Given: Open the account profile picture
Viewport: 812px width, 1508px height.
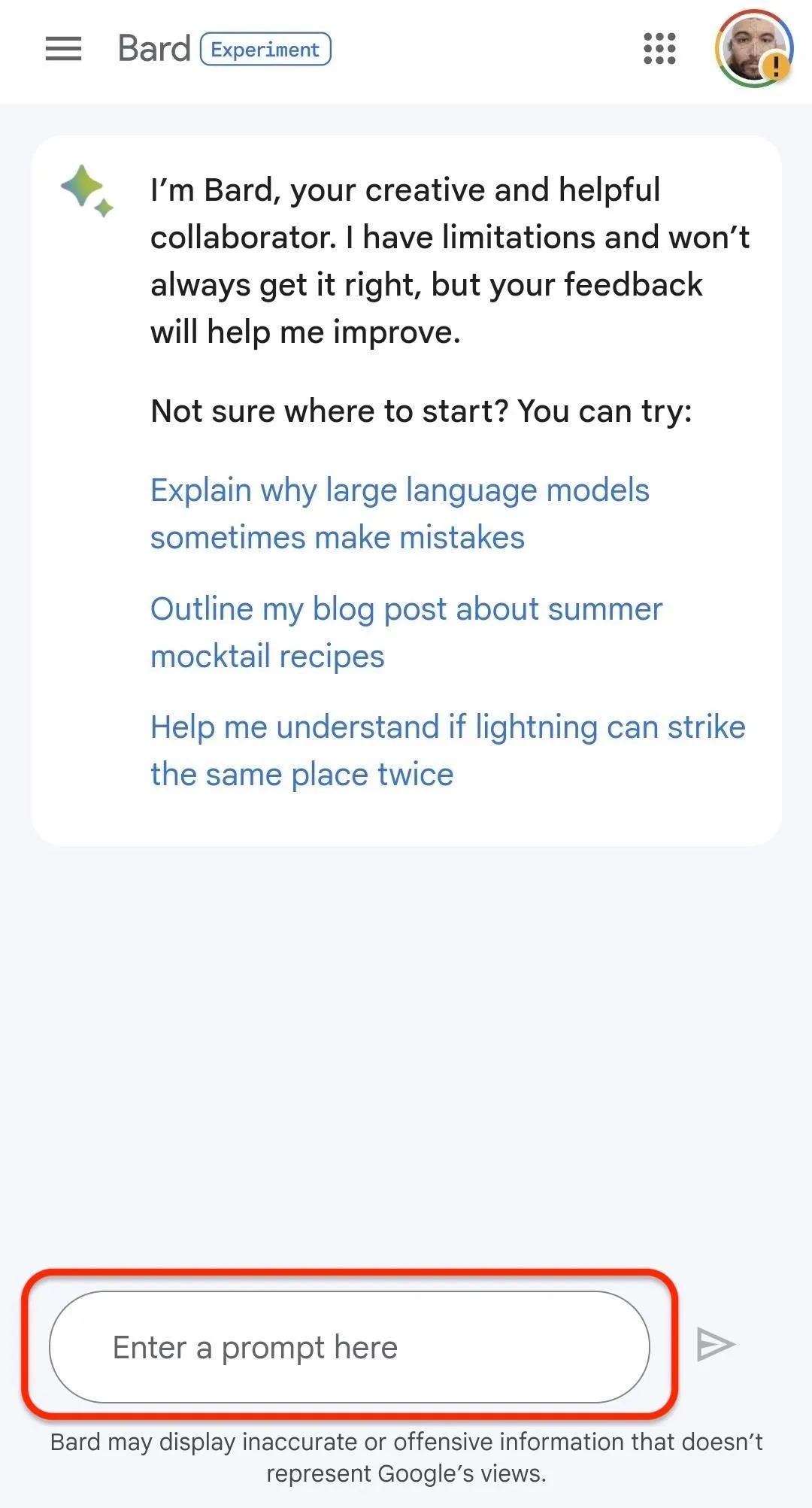Looking at the screenshot, I should (x=753, y=49).
